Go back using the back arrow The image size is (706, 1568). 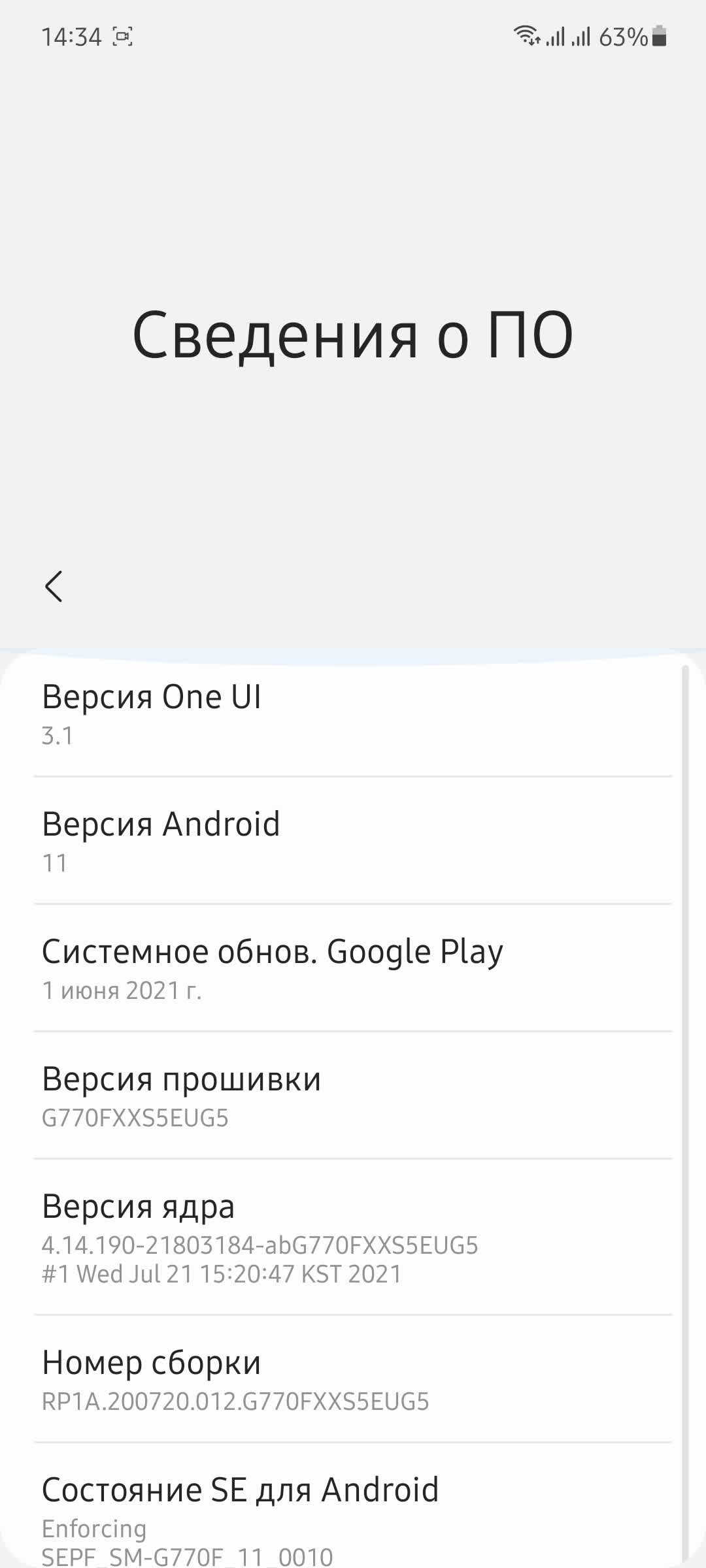coord(54,586)
